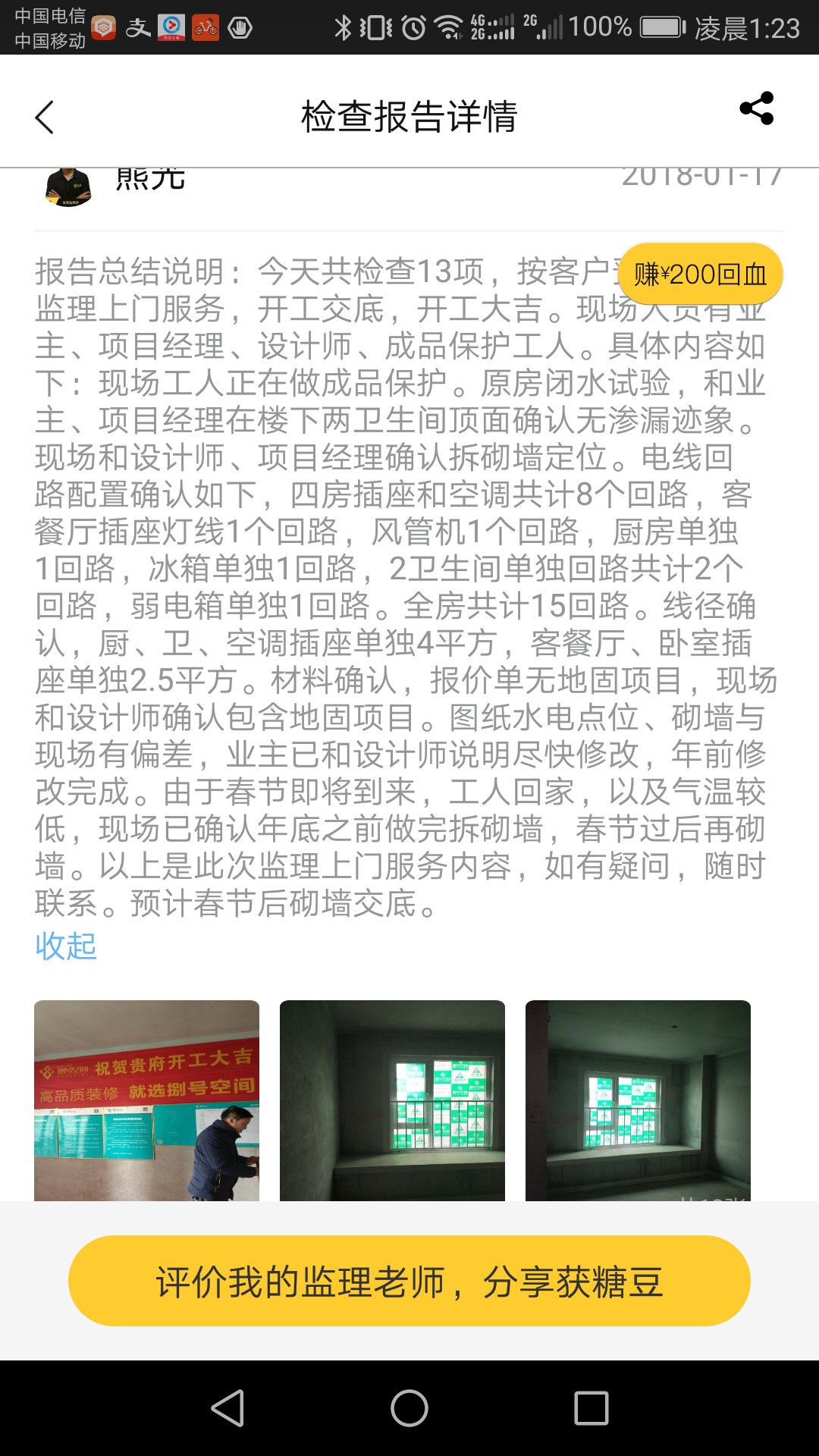This screenshot has width=819, height=1456.
Task: Collapse the report summary with 收起
Action: point(66,946)
